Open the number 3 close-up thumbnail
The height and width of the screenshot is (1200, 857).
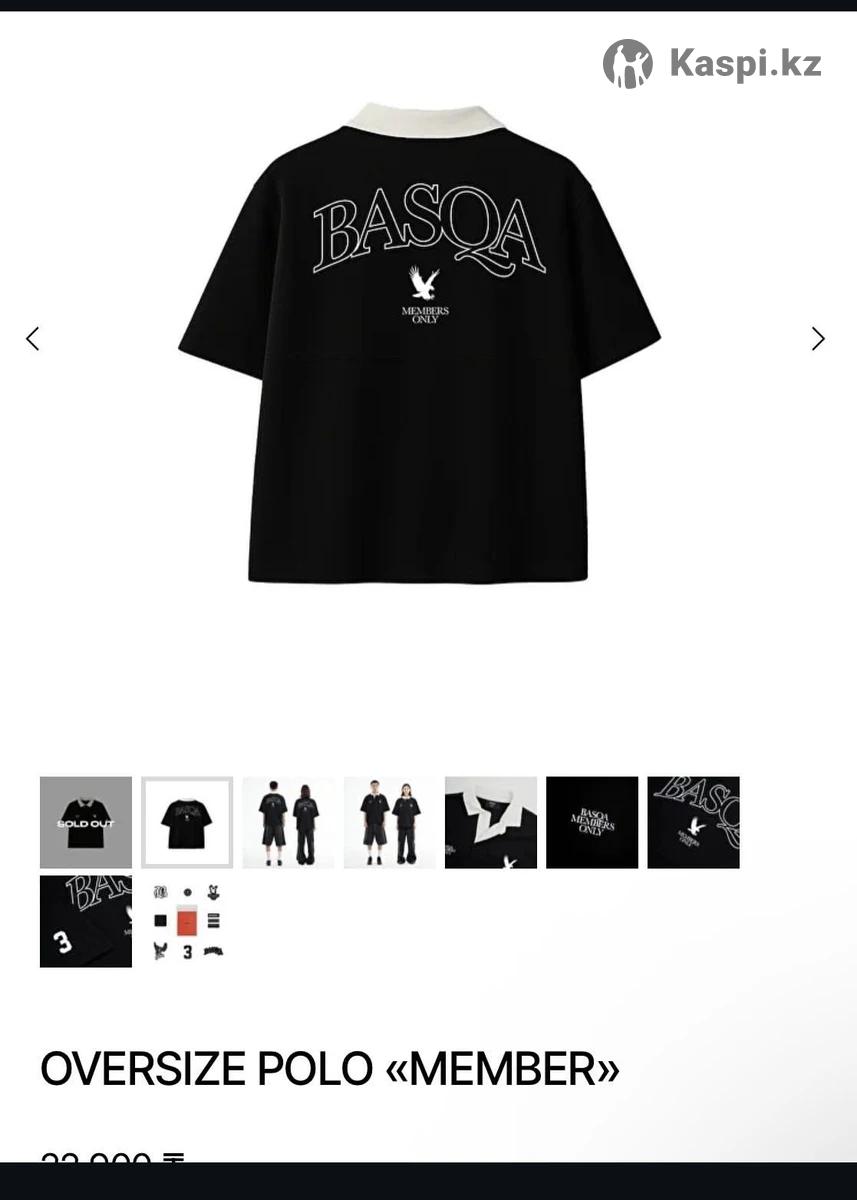[x=86, y=921]
